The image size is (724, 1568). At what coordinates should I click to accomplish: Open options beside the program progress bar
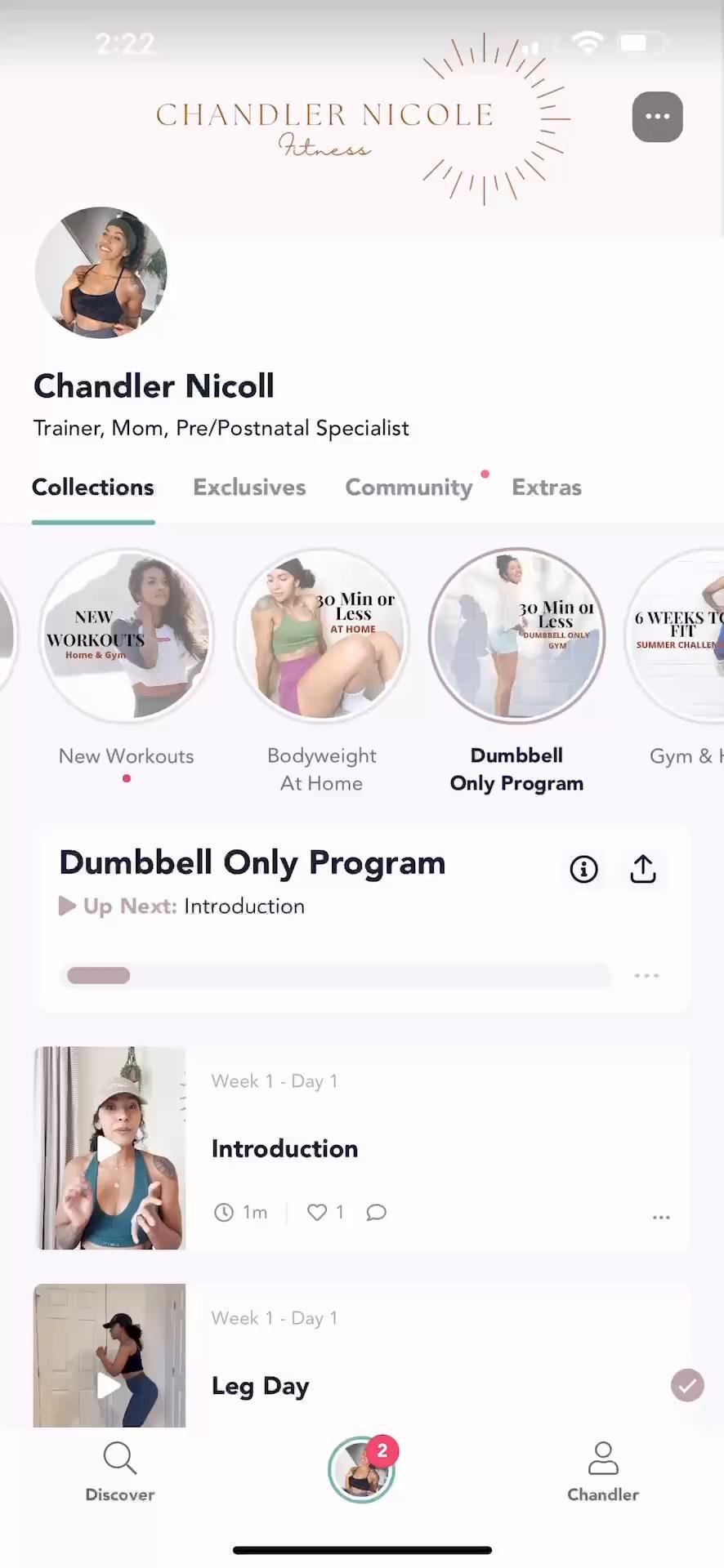tap(646, 976)
